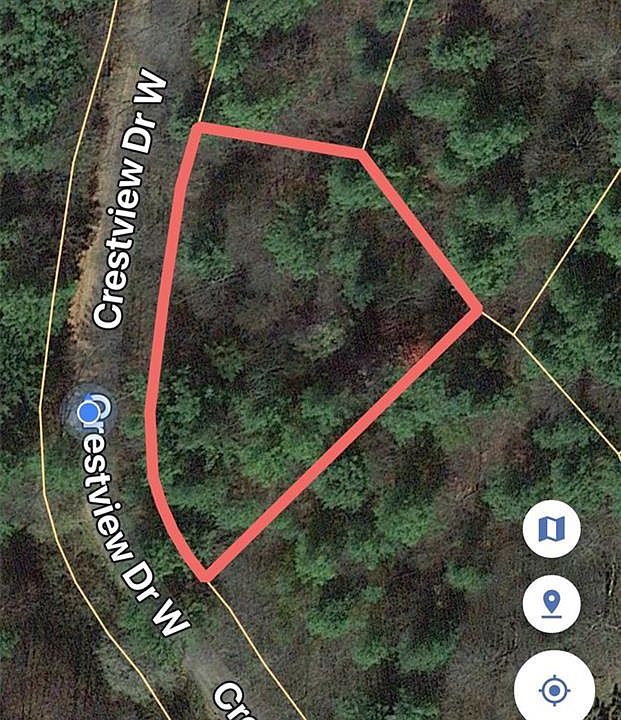Open the map layers button
This screenshot has height=720, width=621.
(552, 528)
